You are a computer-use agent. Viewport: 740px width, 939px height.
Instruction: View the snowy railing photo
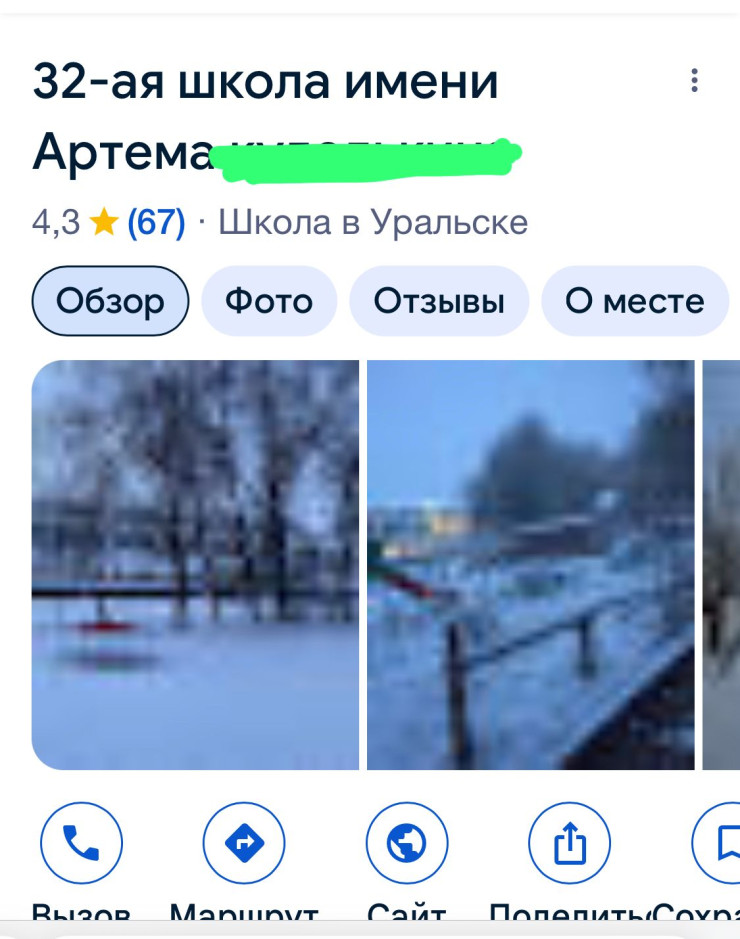pyautogui.click(x=530, y=564)
